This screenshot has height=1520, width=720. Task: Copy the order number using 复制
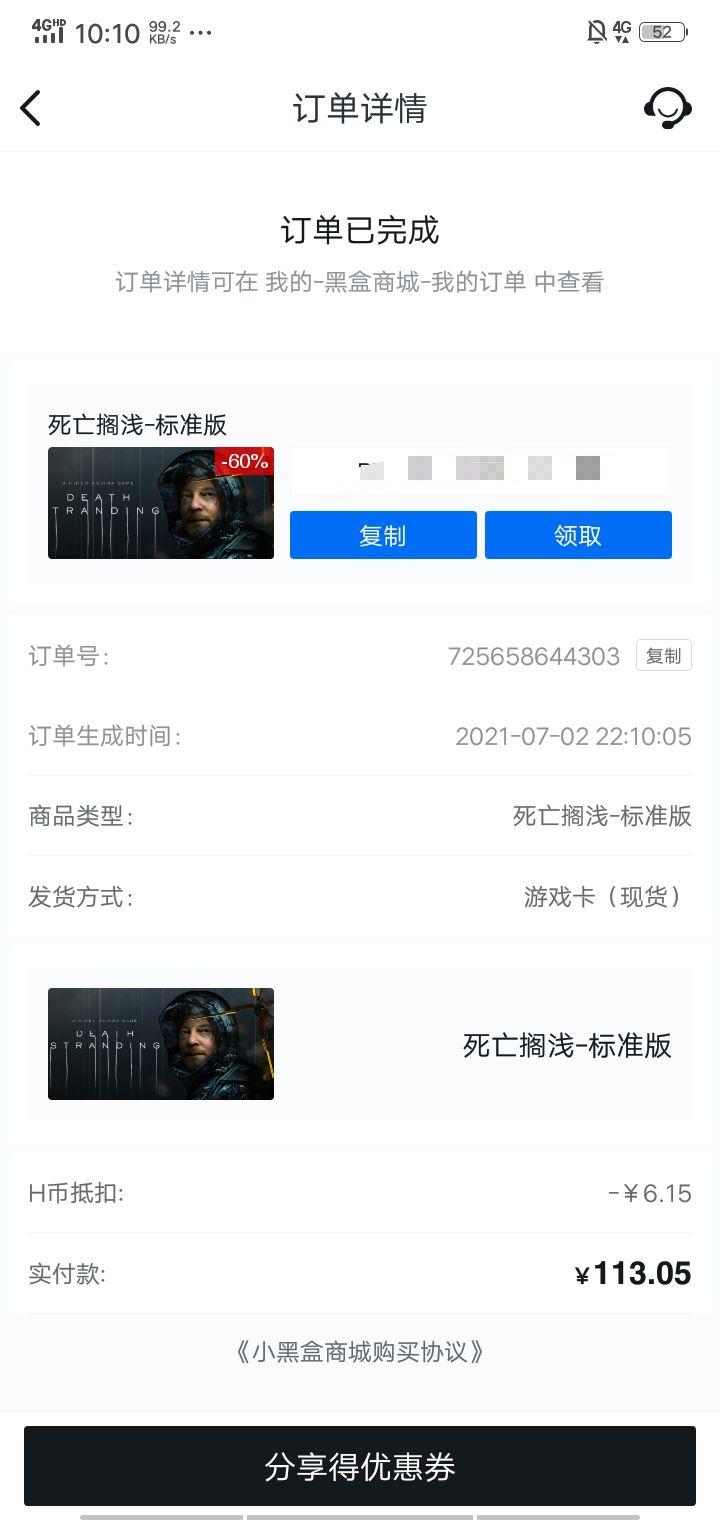[x=664, y=656]
